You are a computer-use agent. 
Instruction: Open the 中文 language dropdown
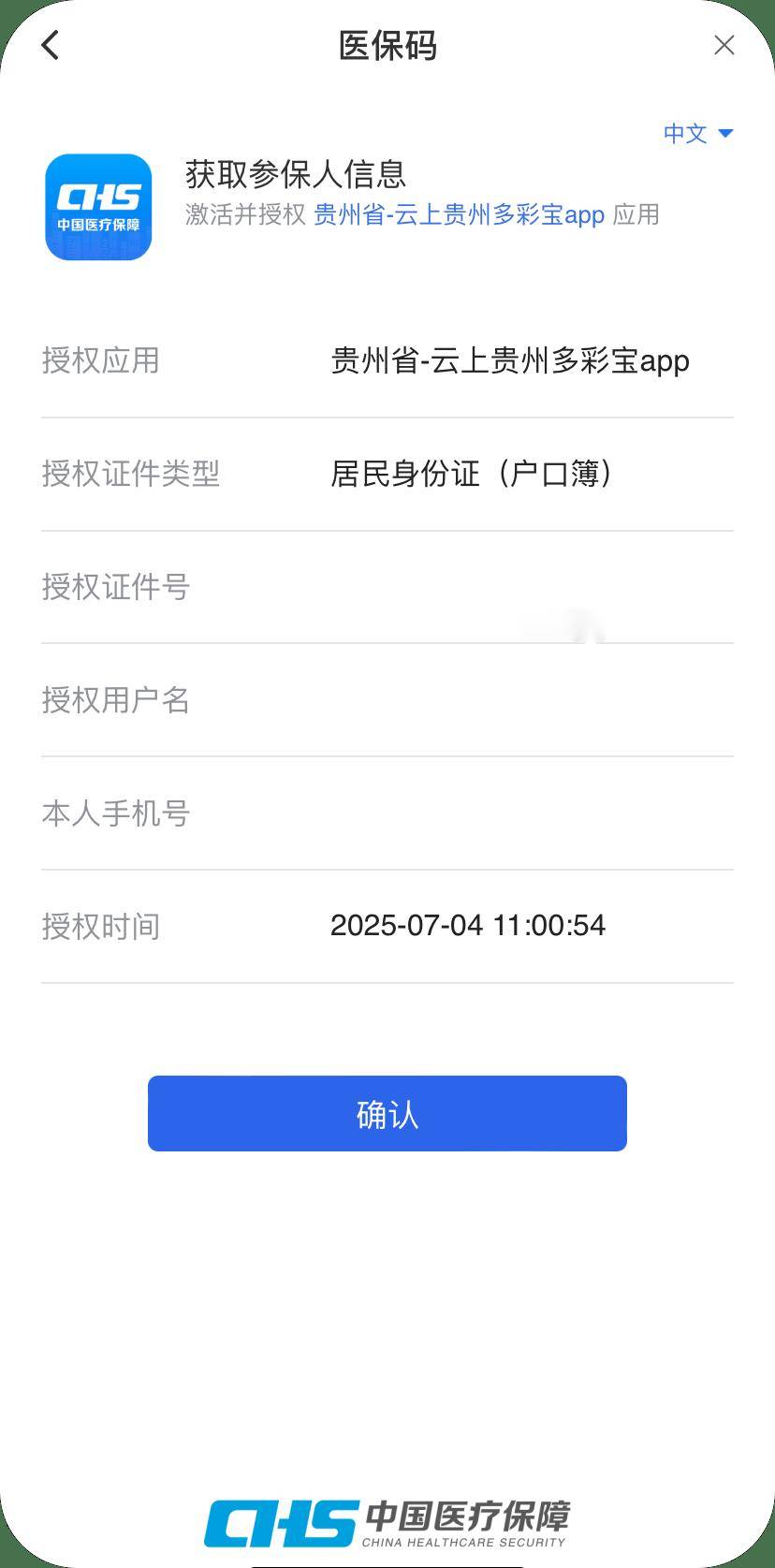click(x=697, y=134)
